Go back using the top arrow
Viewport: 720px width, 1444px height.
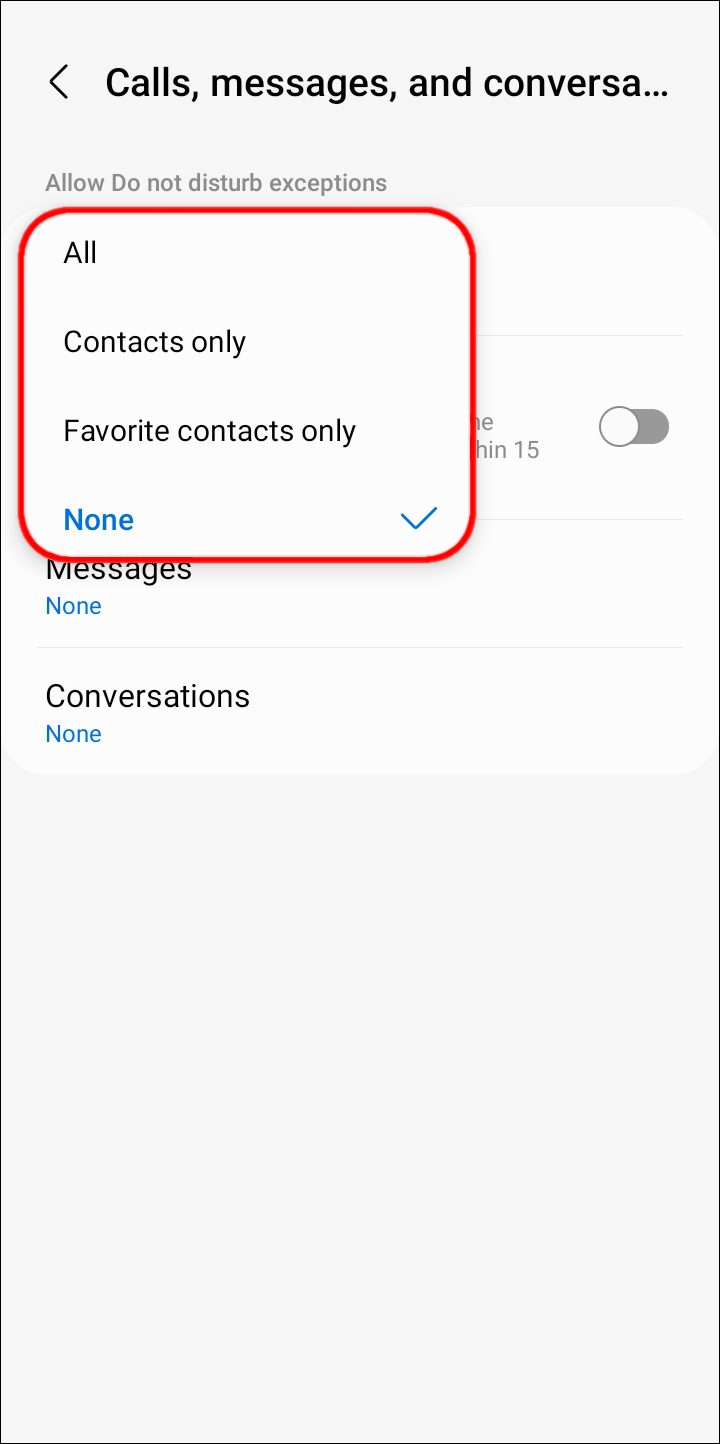click(x=59, y=83)
